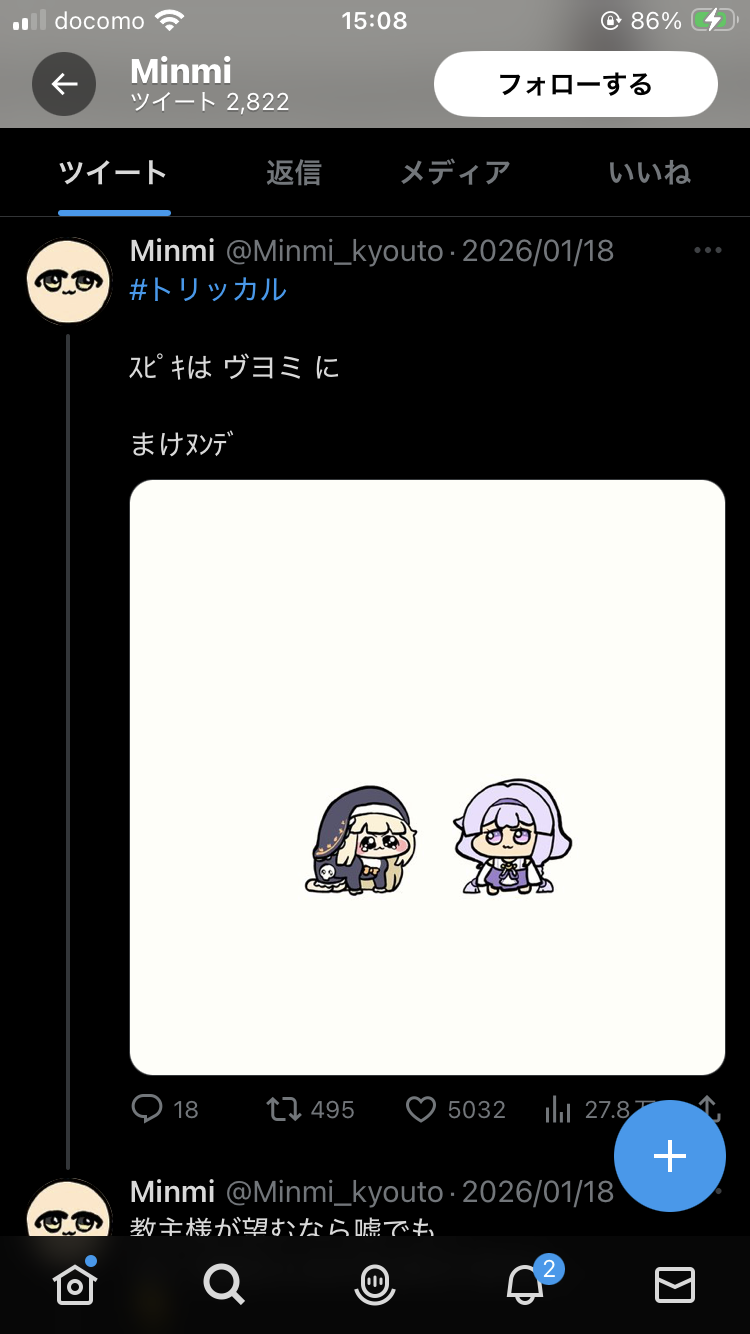Go to the home tab
The width and height of the screenshot is (750, 1334).
76,1284
